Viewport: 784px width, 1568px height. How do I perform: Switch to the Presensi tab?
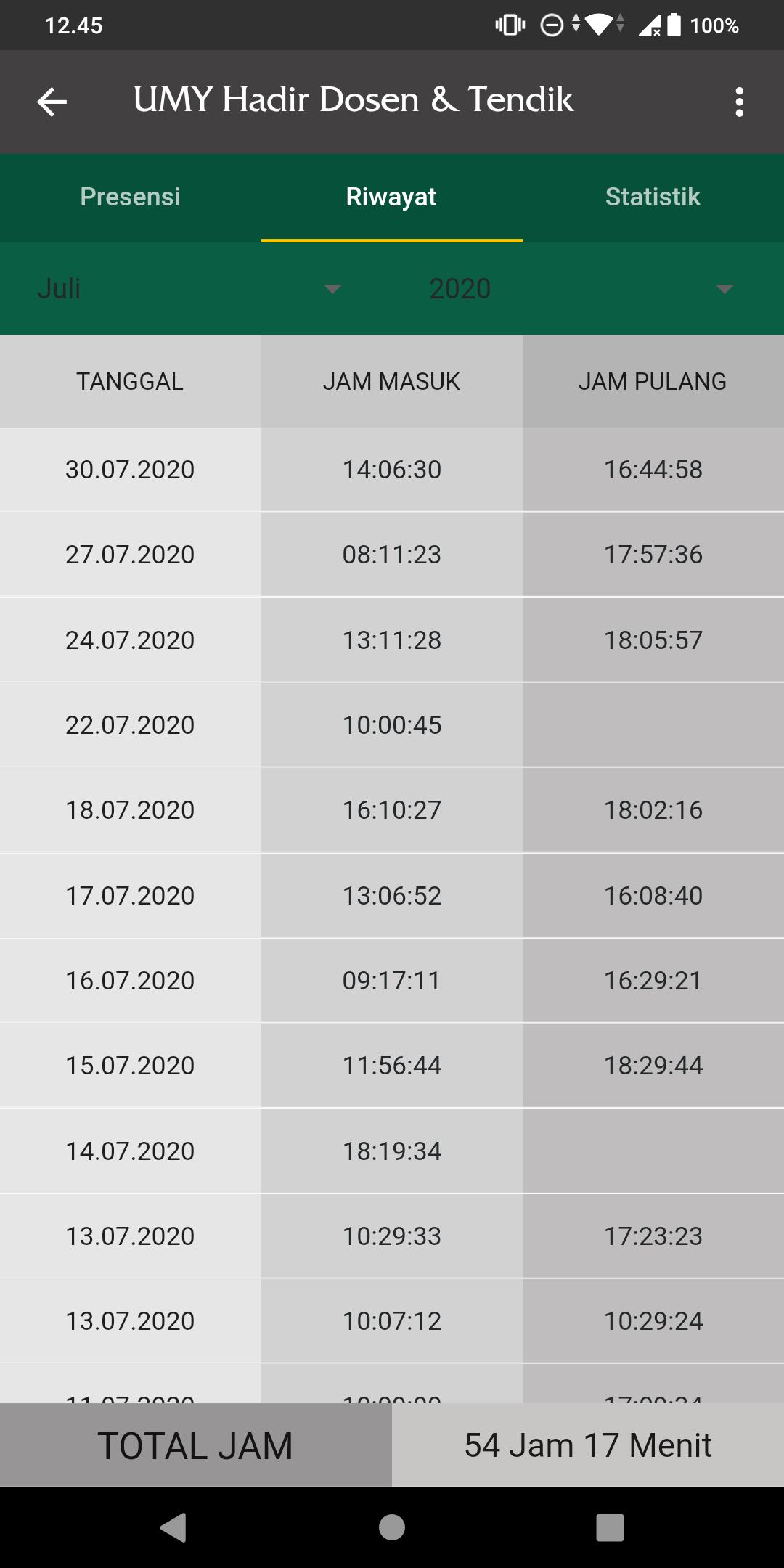click(131, 197)
